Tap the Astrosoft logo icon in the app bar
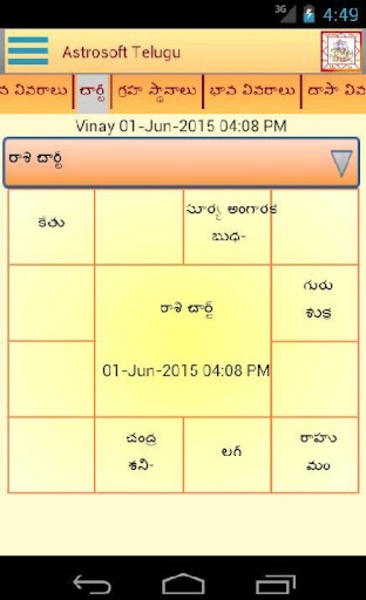 [x=341, y=51]
